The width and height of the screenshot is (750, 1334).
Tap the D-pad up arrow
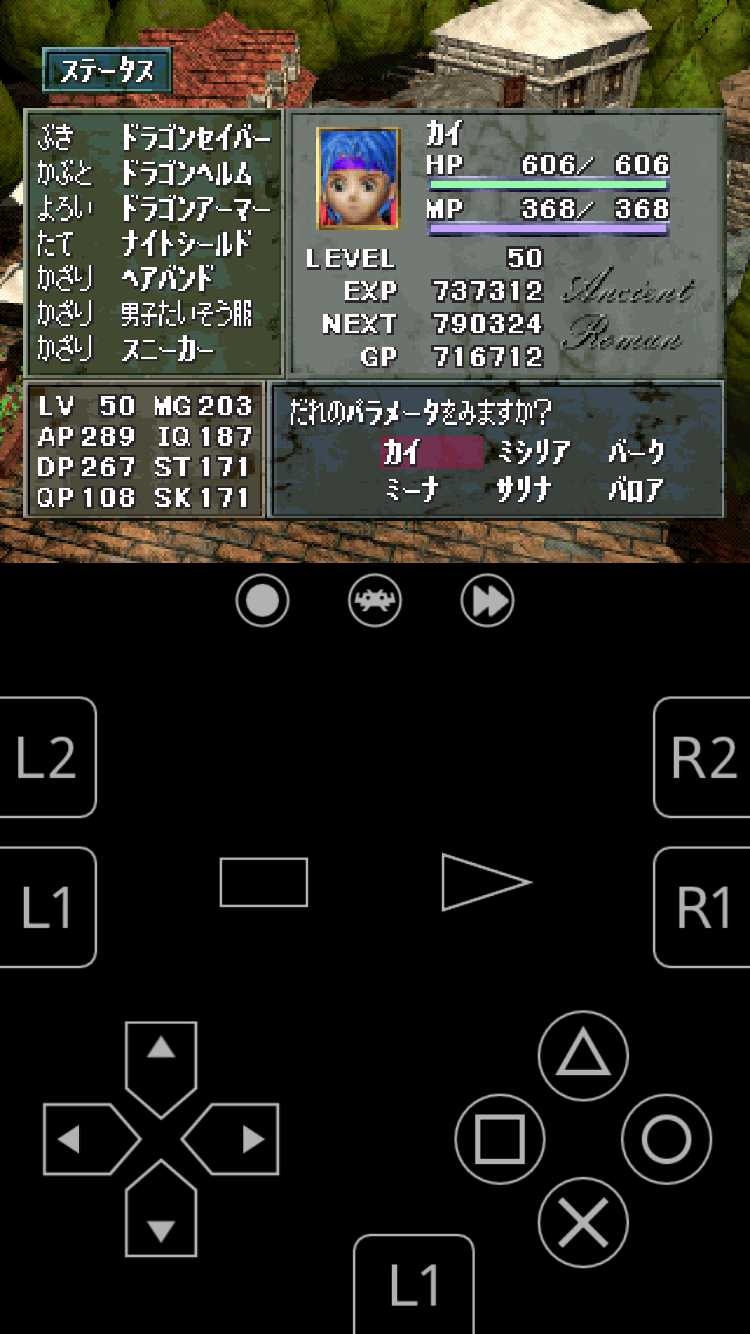point(161,1060)
